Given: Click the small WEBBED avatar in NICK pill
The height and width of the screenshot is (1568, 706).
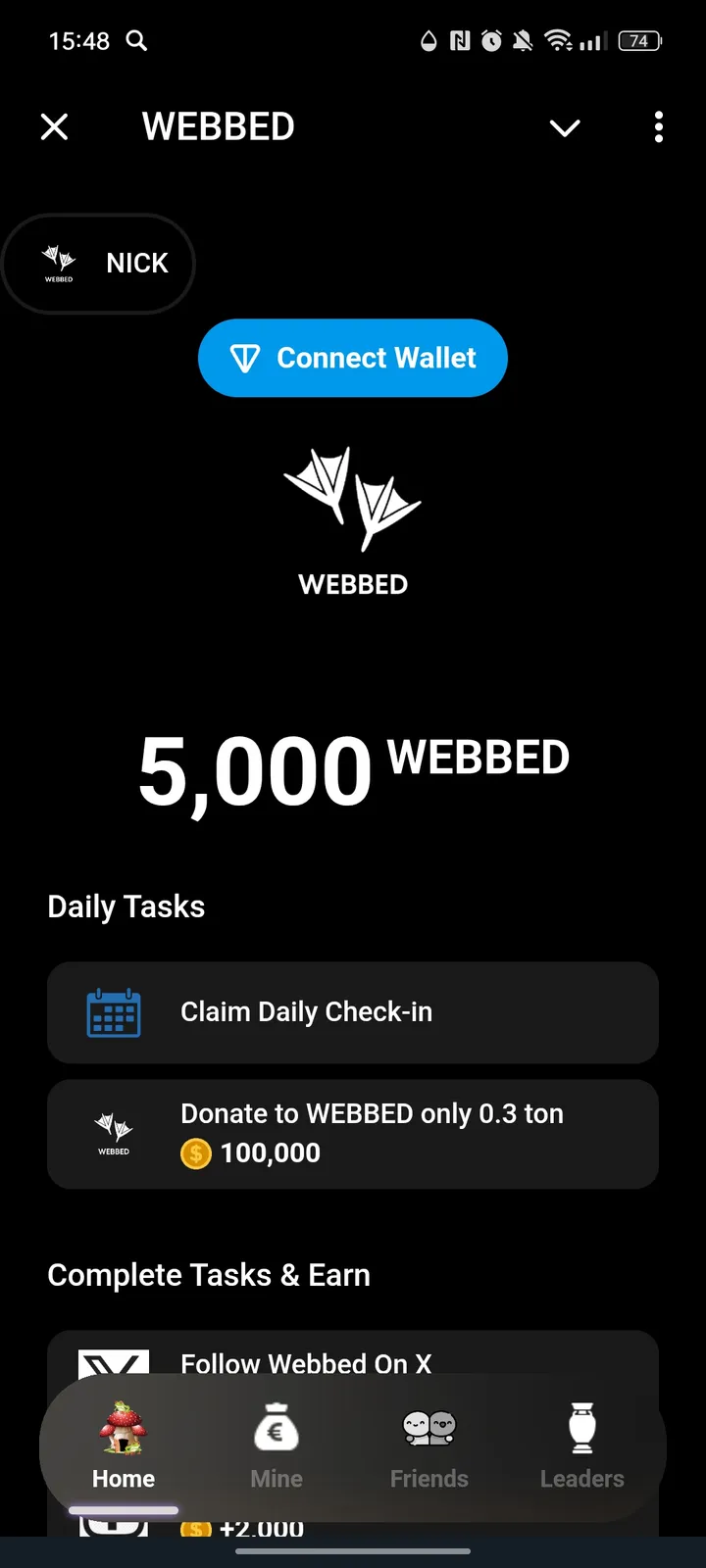Looking at the screenshot, I should [x=58, y=263].
